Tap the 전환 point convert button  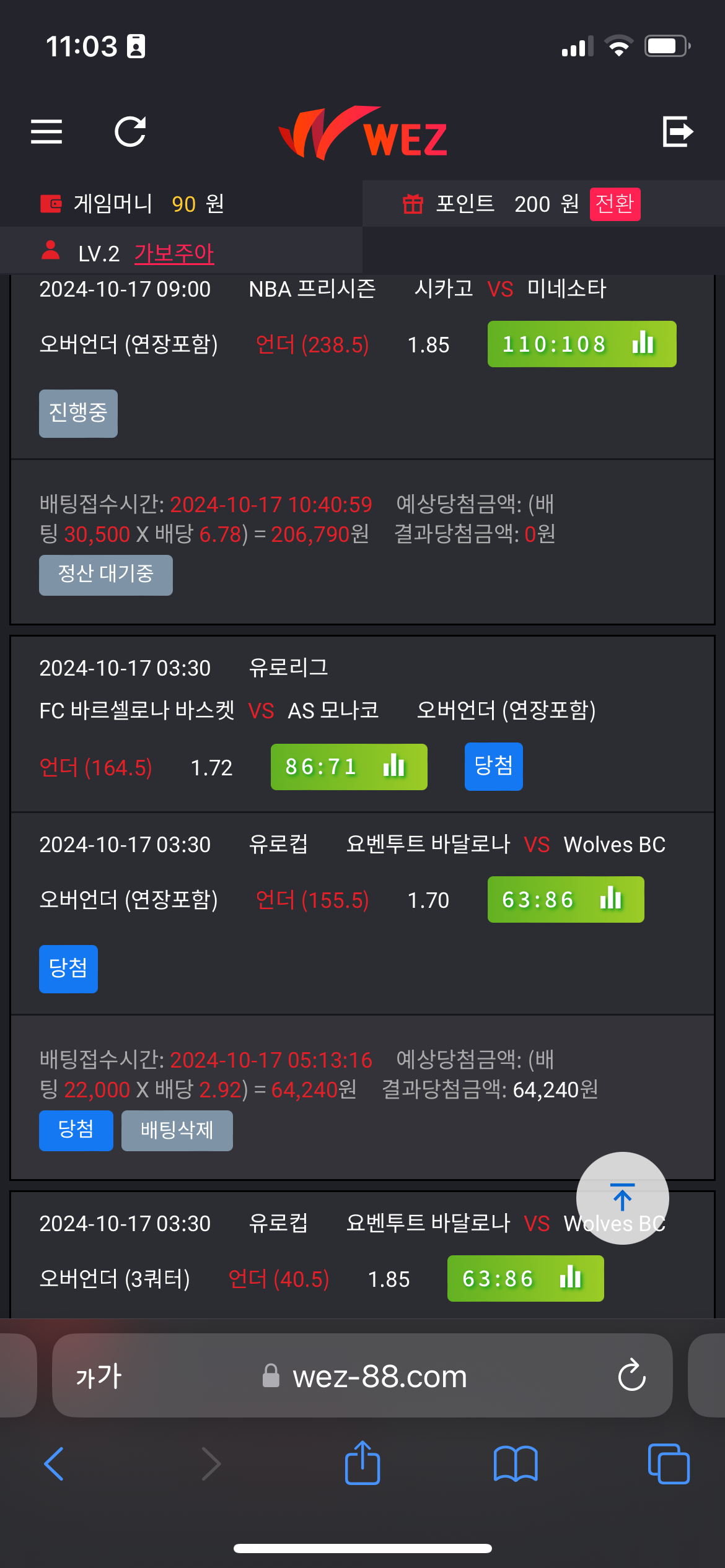point(614,204)
